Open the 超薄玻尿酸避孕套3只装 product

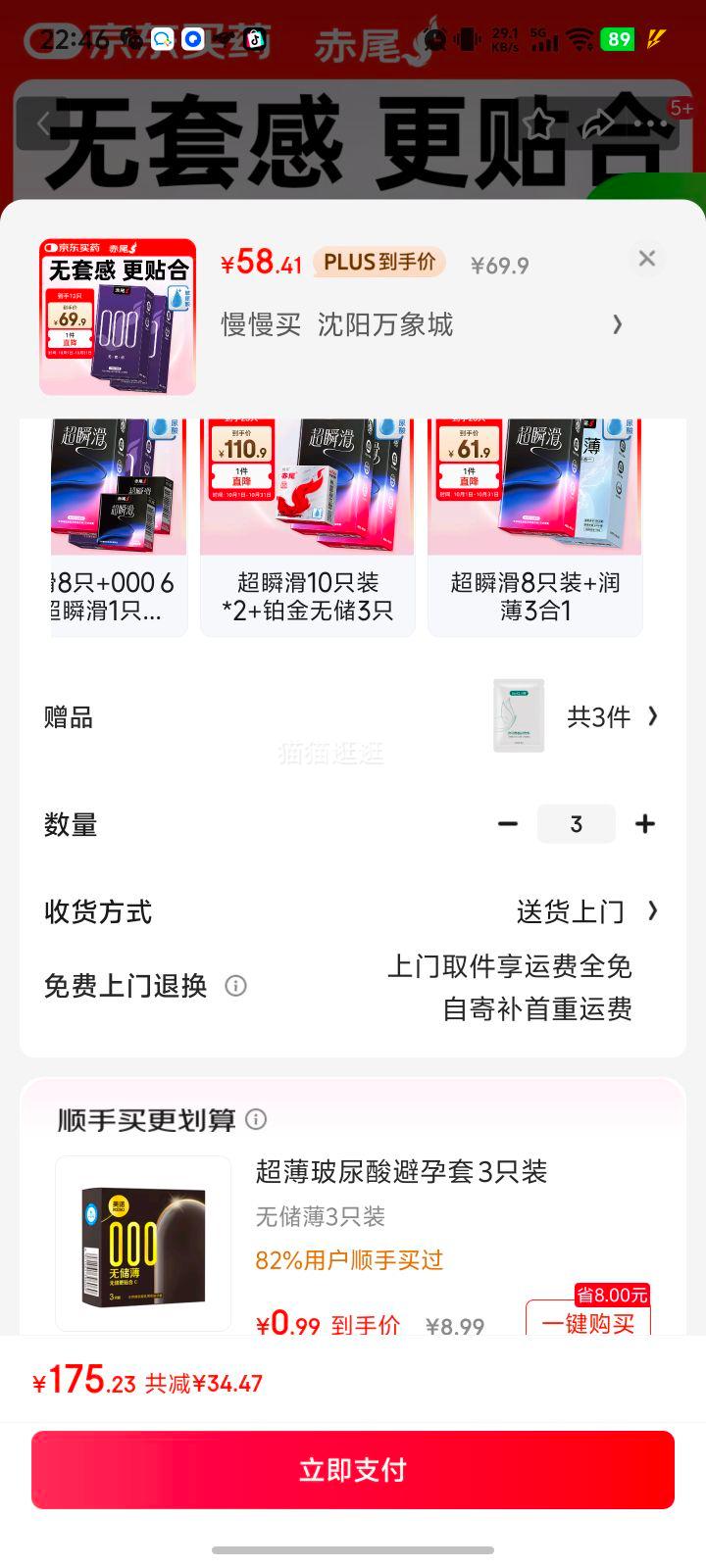[x=401, y=1171]
